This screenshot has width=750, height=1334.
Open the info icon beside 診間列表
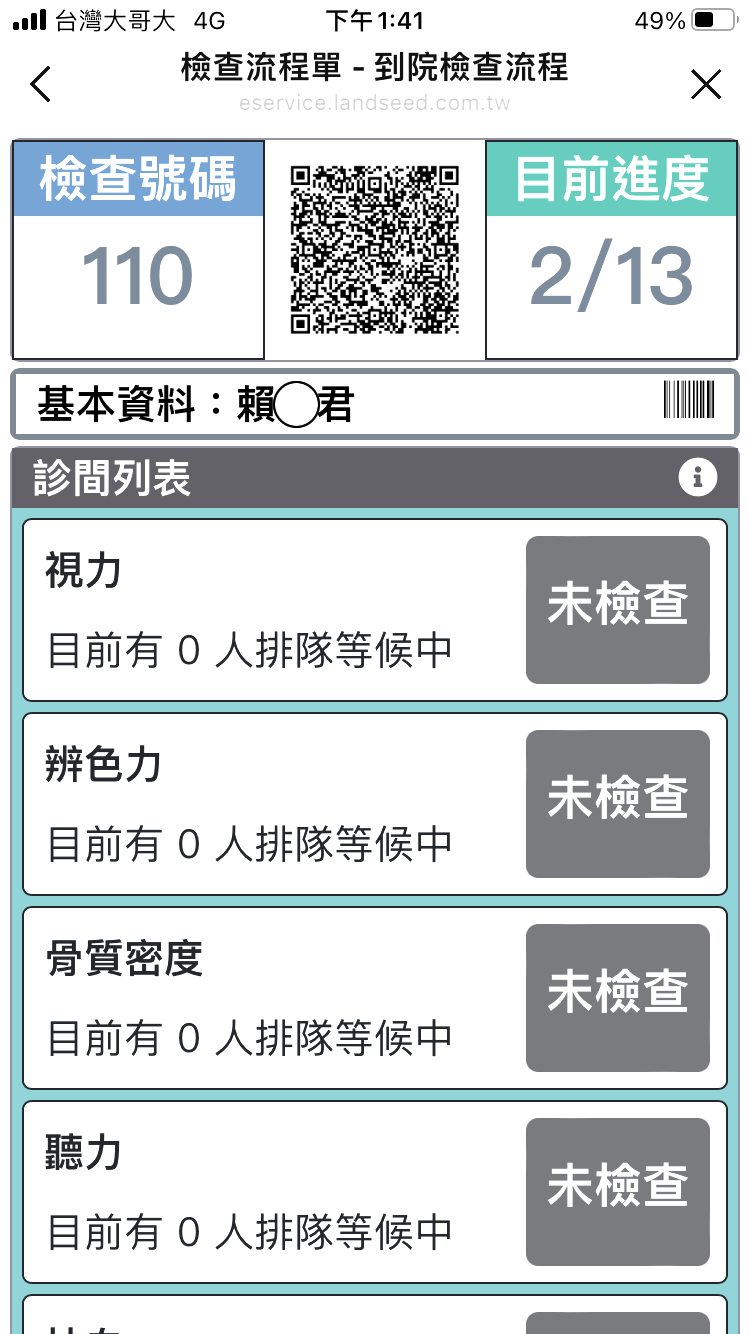[697, 478]
